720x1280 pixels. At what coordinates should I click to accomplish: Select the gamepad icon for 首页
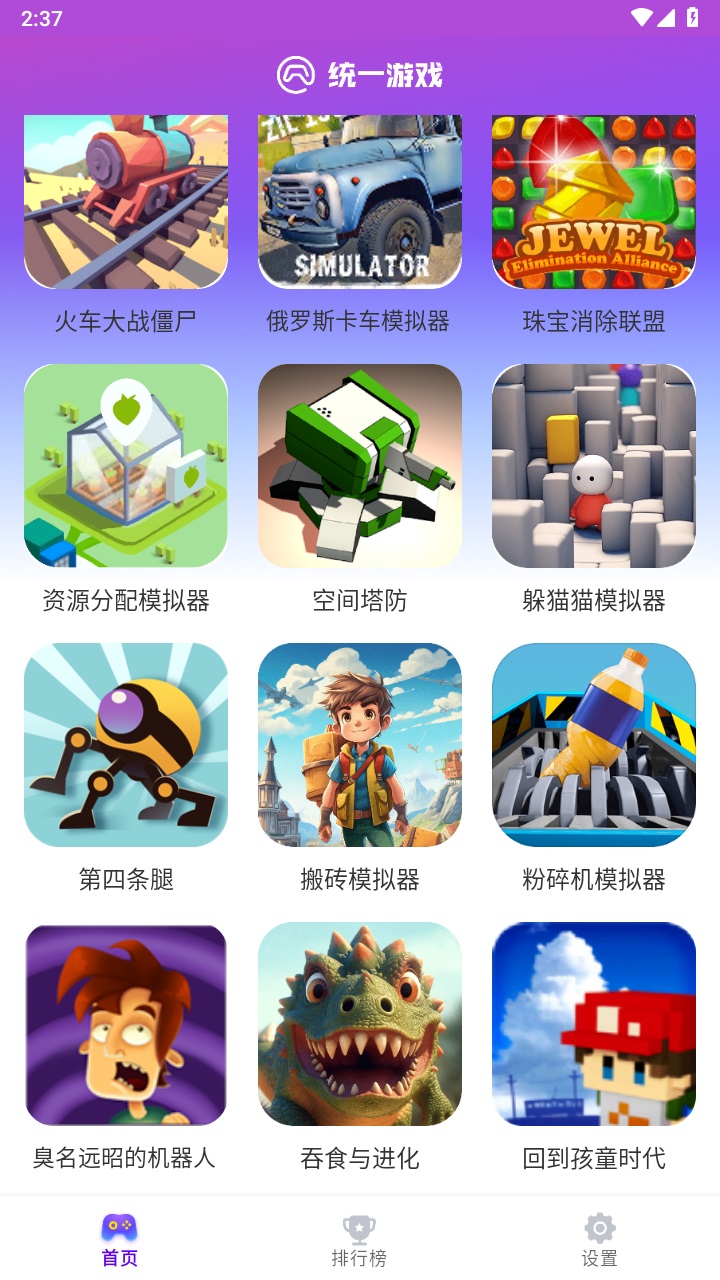(119, 1225)
